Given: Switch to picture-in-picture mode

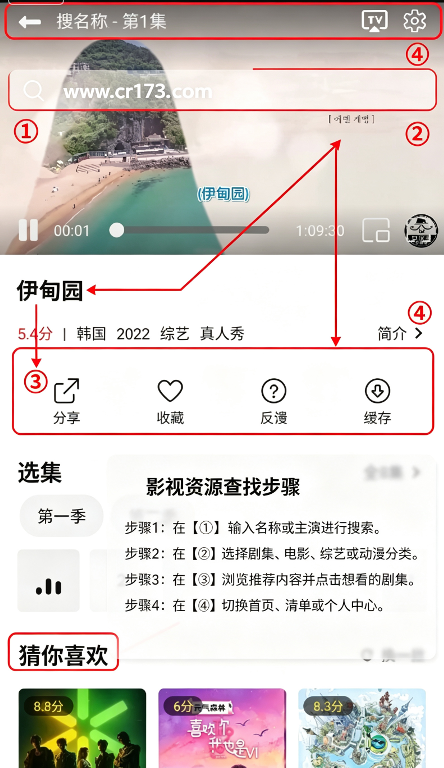Looking at the screenshot, I should click(x=376, y=230).
